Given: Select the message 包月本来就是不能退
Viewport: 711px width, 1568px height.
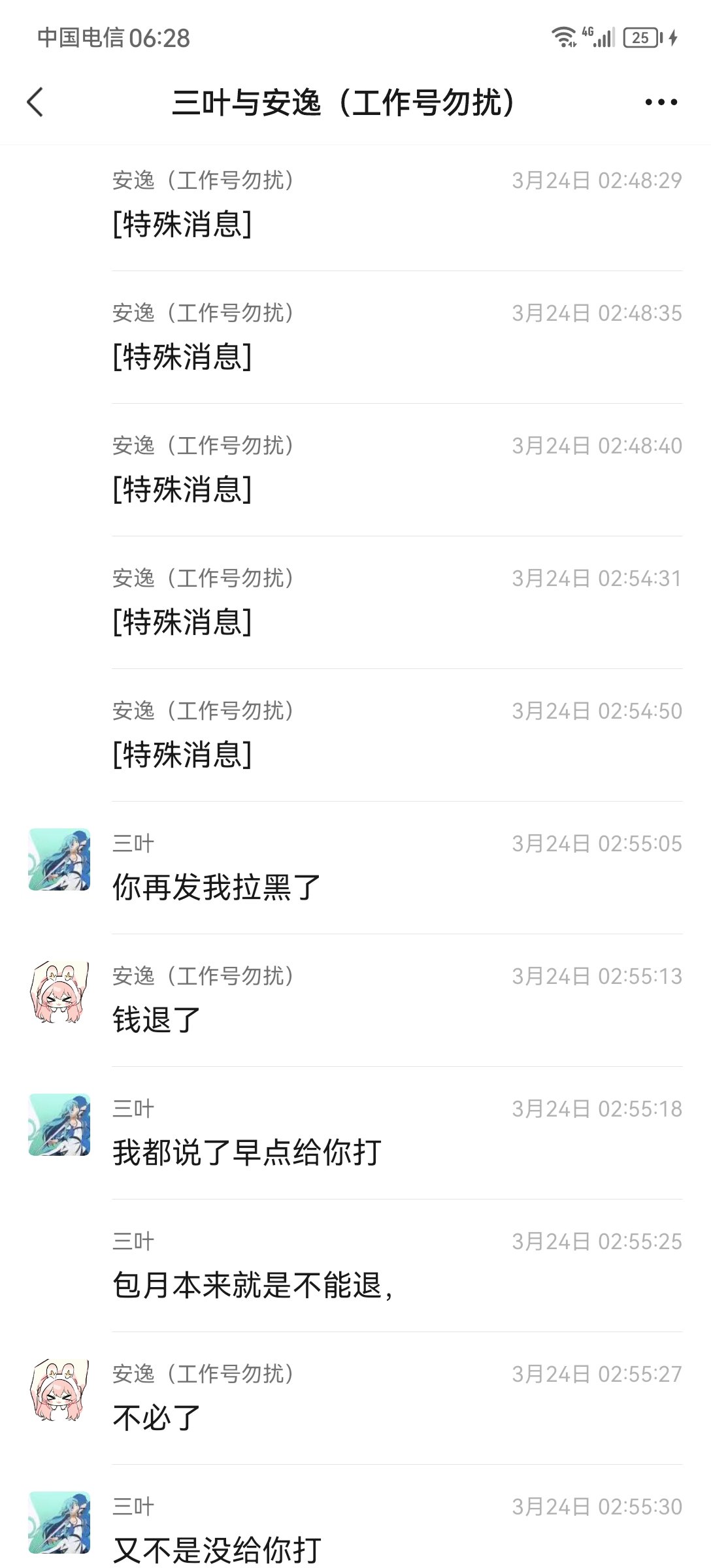Looking at the screenshot, I should 252,1285.
